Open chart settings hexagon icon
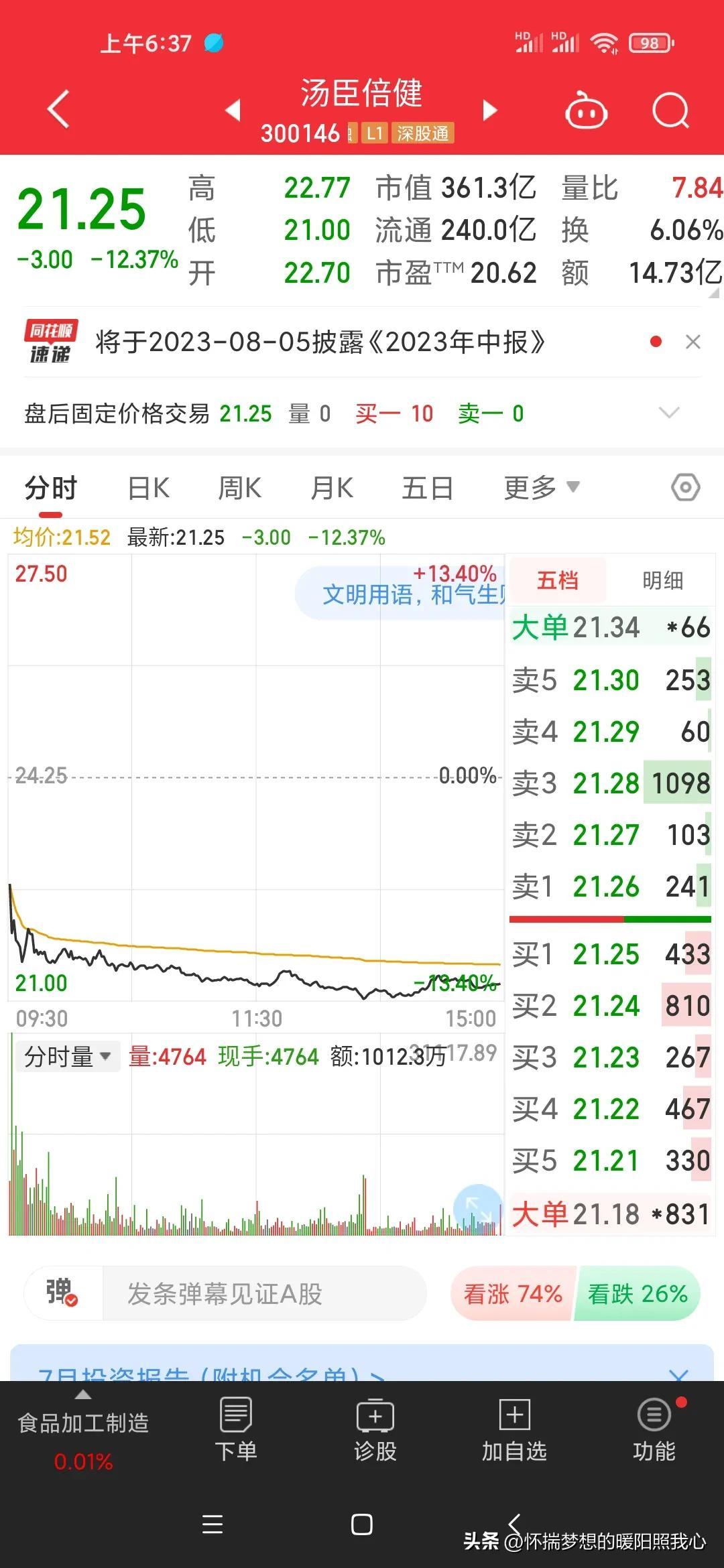 point(686,487)
